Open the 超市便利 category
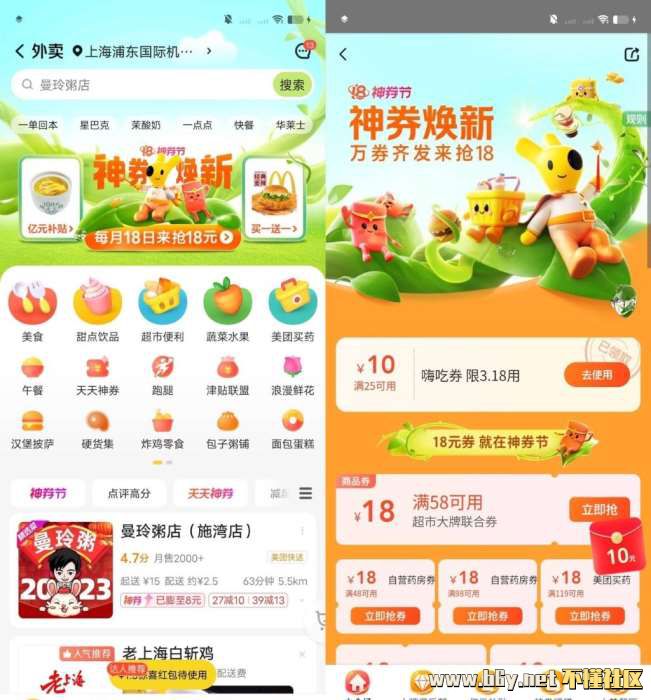This screenshot has width=651, height=700. coord(162,310)
